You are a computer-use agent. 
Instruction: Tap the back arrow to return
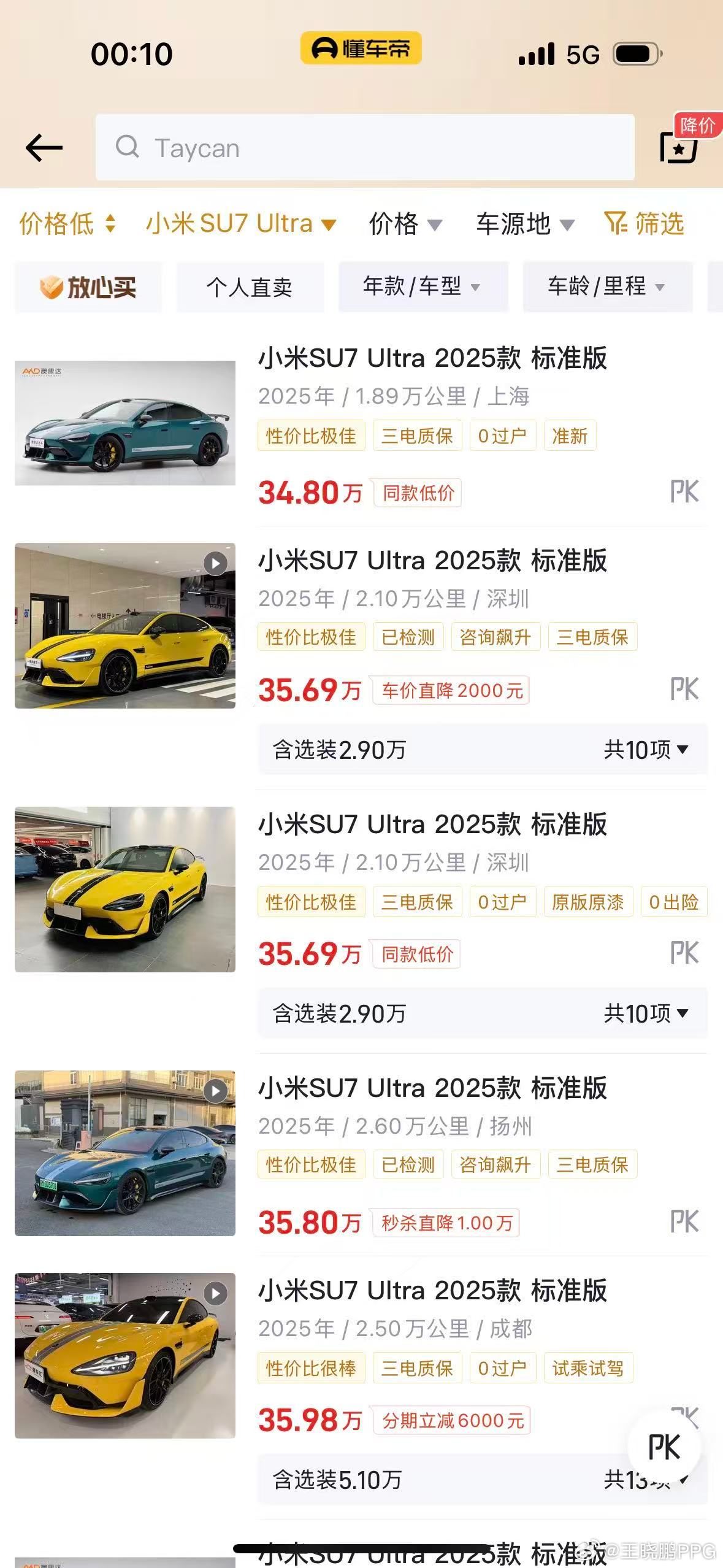pyautogui.click(x=43, y=148)
